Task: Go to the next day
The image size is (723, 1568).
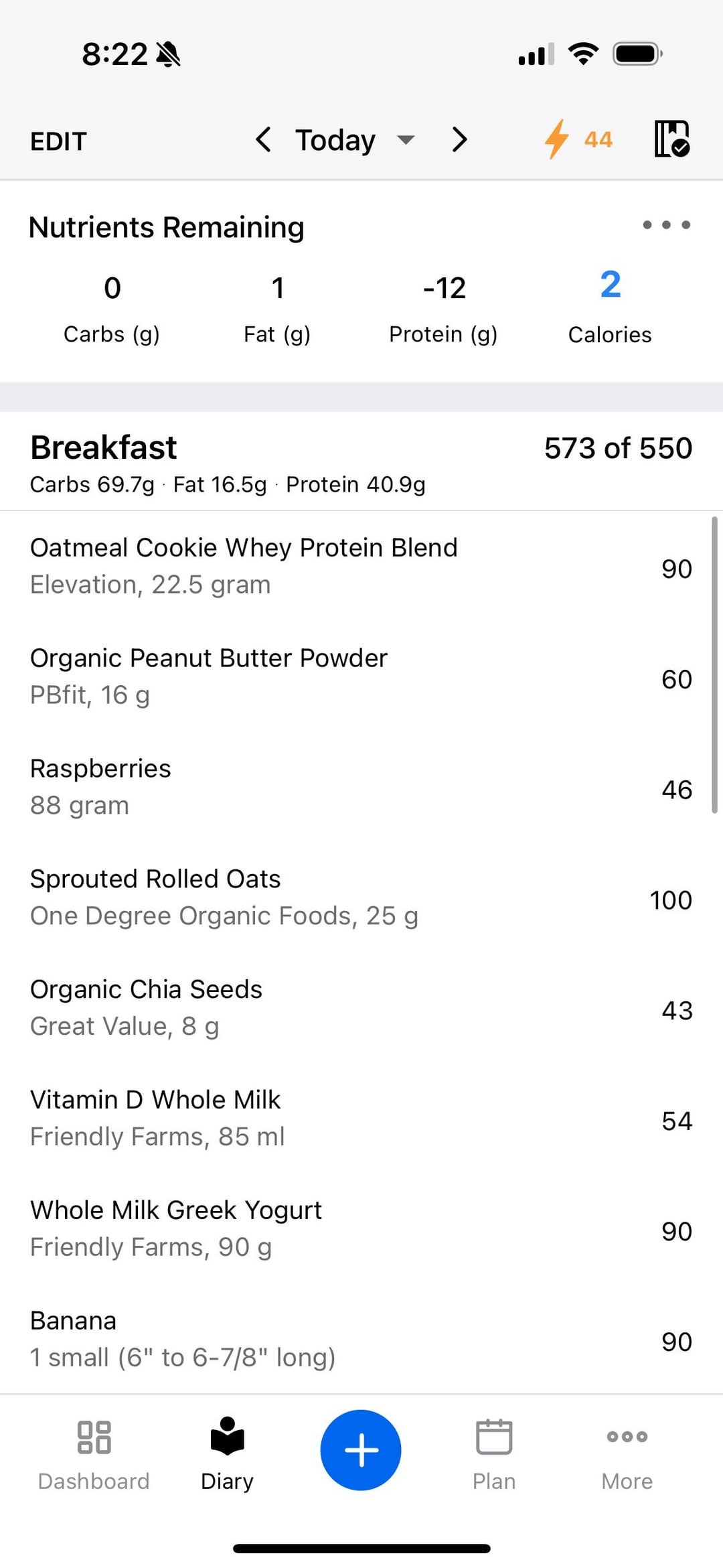Action: coord(459,140)
